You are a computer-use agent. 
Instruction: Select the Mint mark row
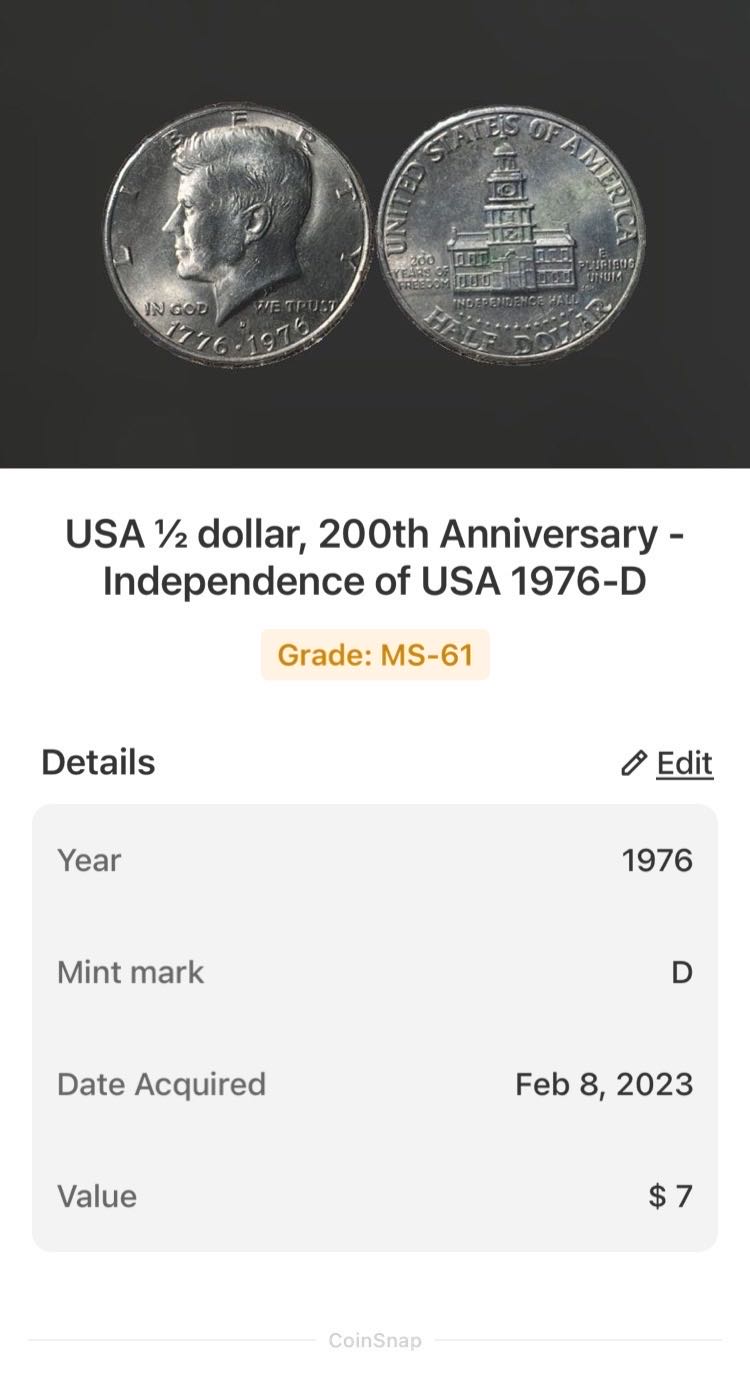(x=375, y=972)
